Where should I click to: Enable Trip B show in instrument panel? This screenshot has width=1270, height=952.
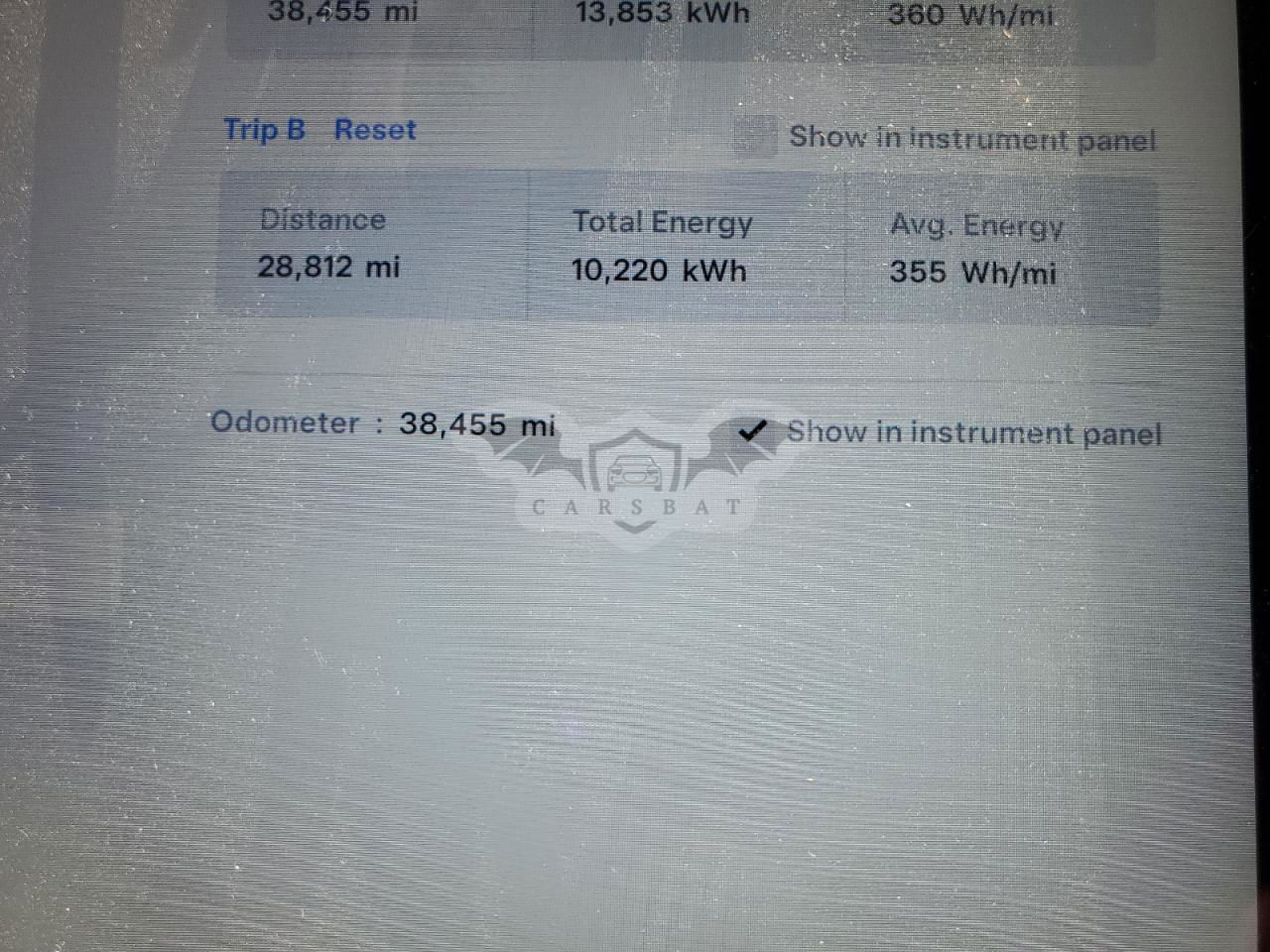(756, 137)
